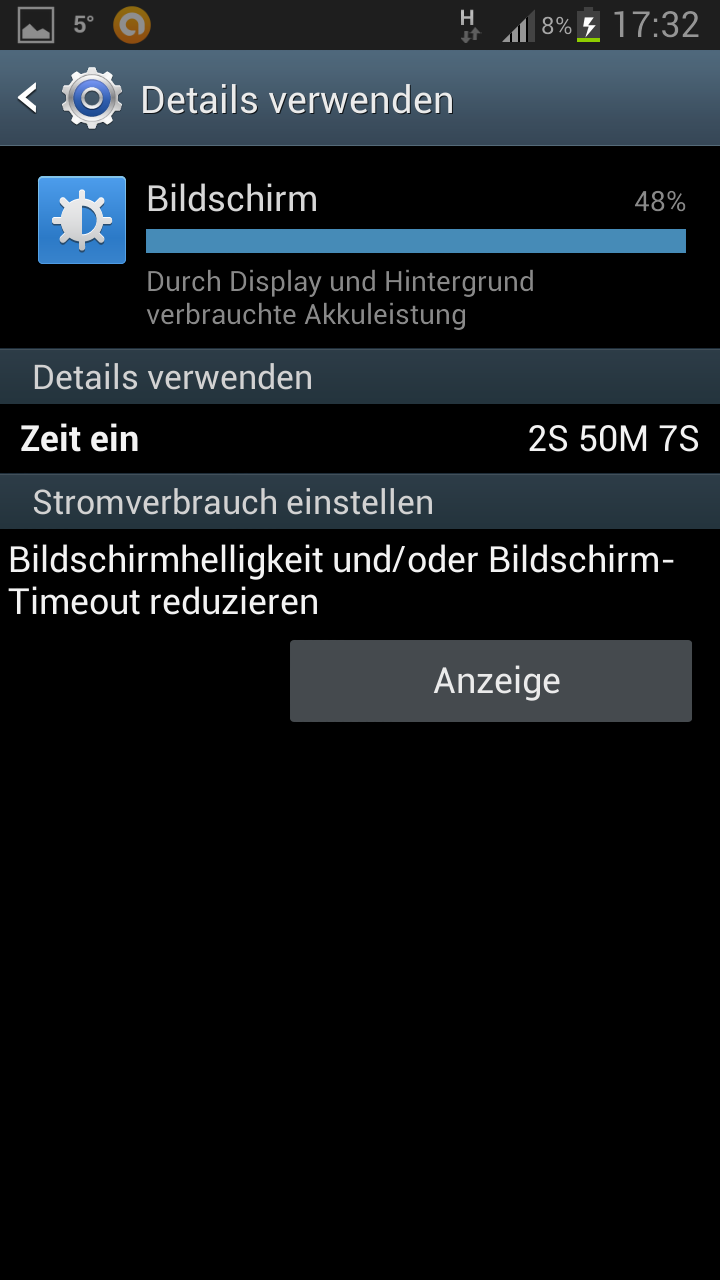720x1280 pixels.
Task: Open the Anzeige display settings button
Action: point(490,681)
